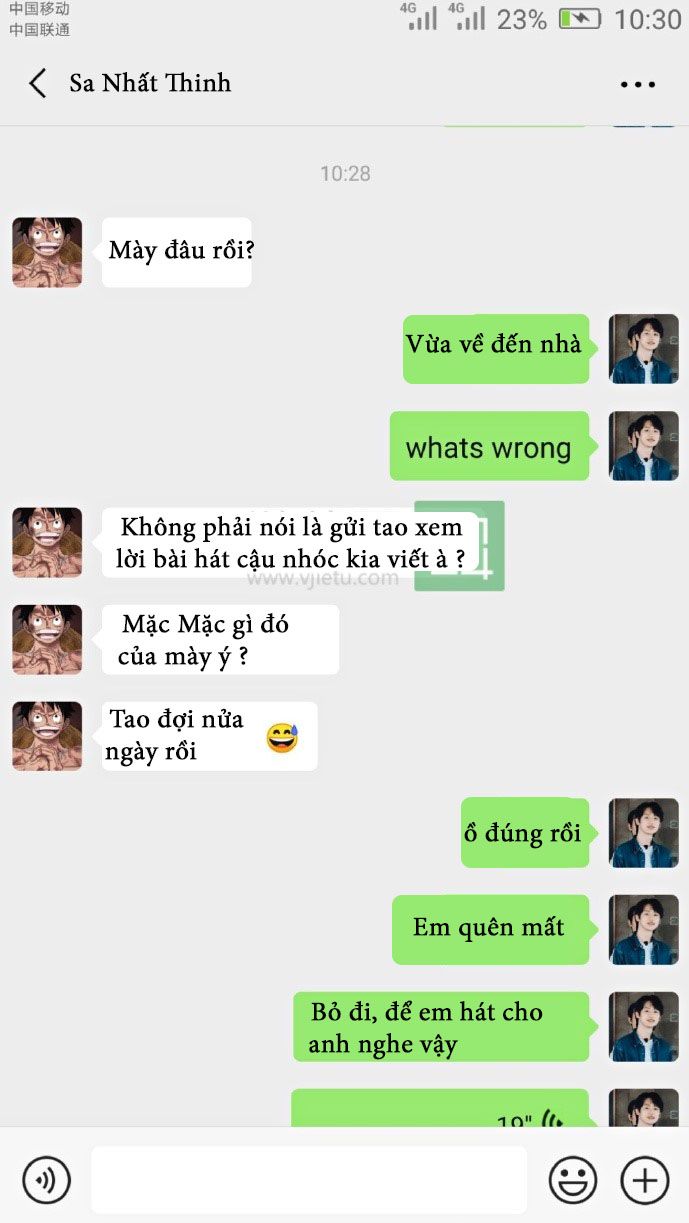The height and width of the screenshot is (1223, 689).
Task: Play the 19-second voice message
Action: point(440,1108)
